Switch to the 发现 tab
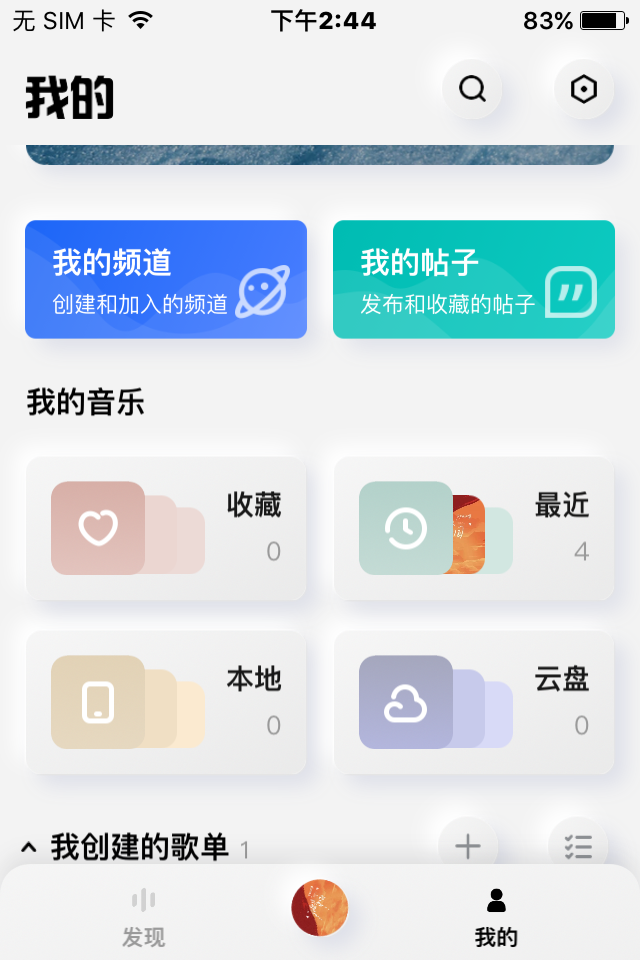The width and height of the screenshot is (640, 960). click(144, 917)
